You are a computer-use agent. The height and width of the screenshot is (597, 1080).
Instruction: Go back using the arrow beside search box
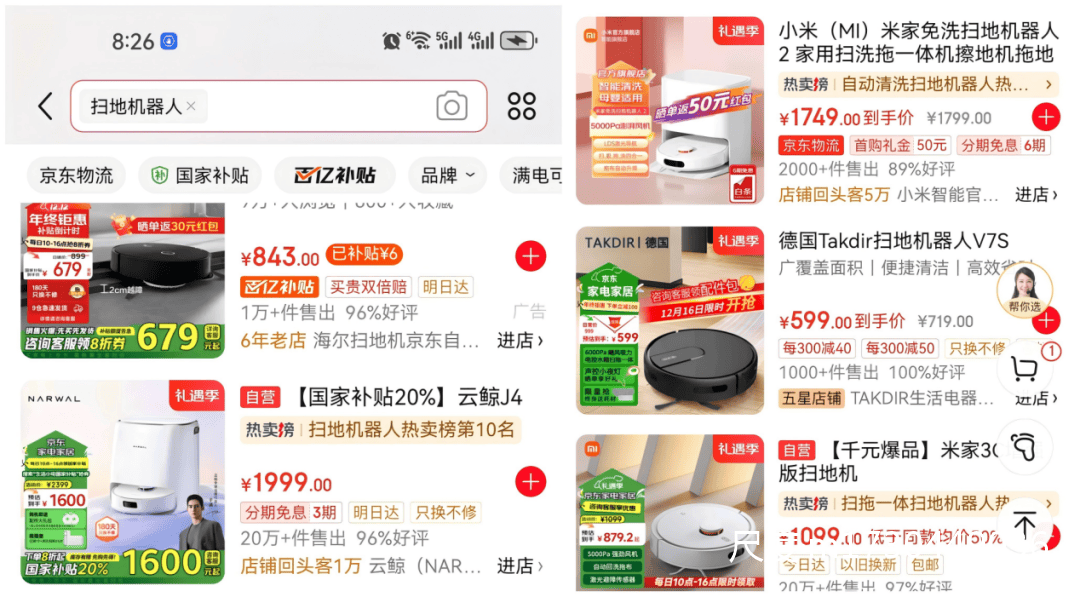[x=45, y=106]
